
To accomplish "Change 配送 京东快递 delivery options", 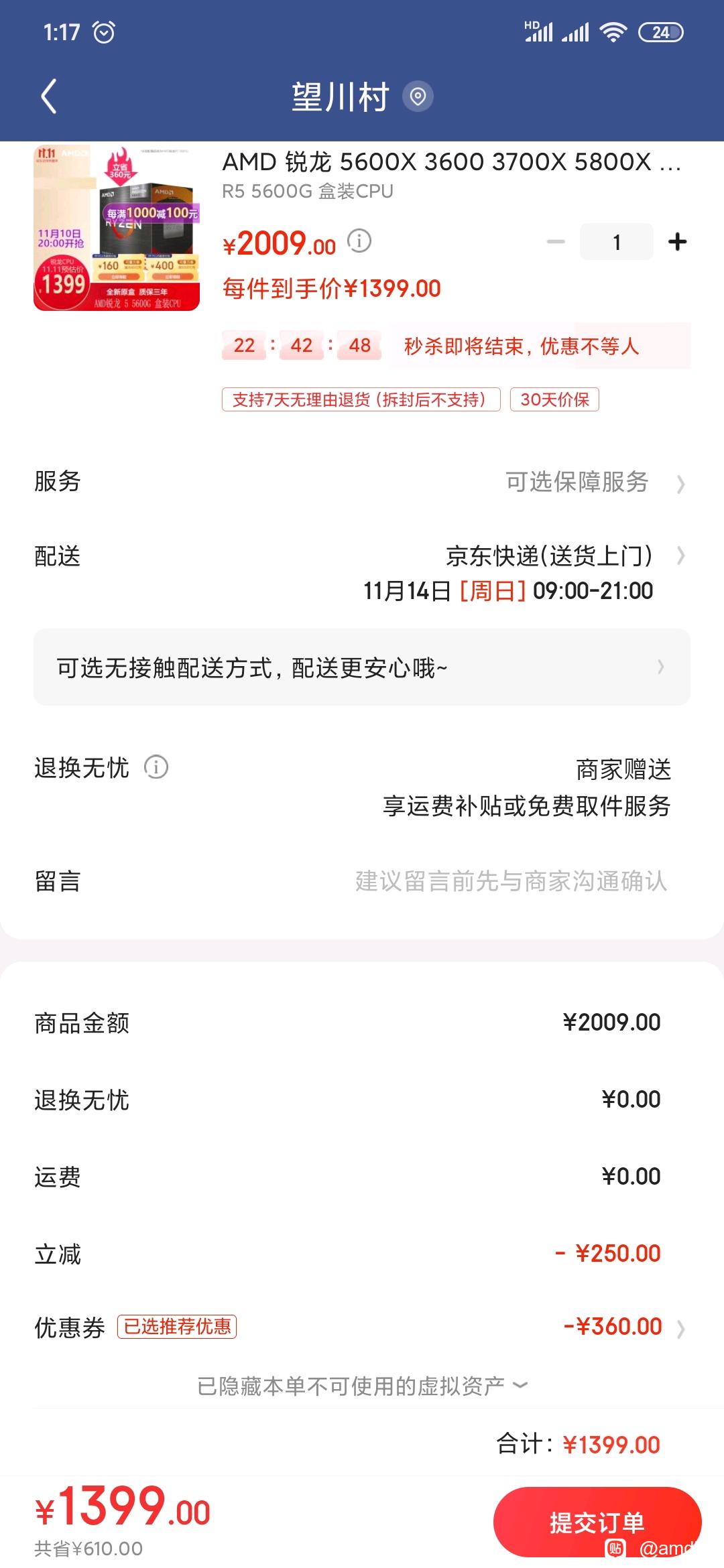I will 362,573.
